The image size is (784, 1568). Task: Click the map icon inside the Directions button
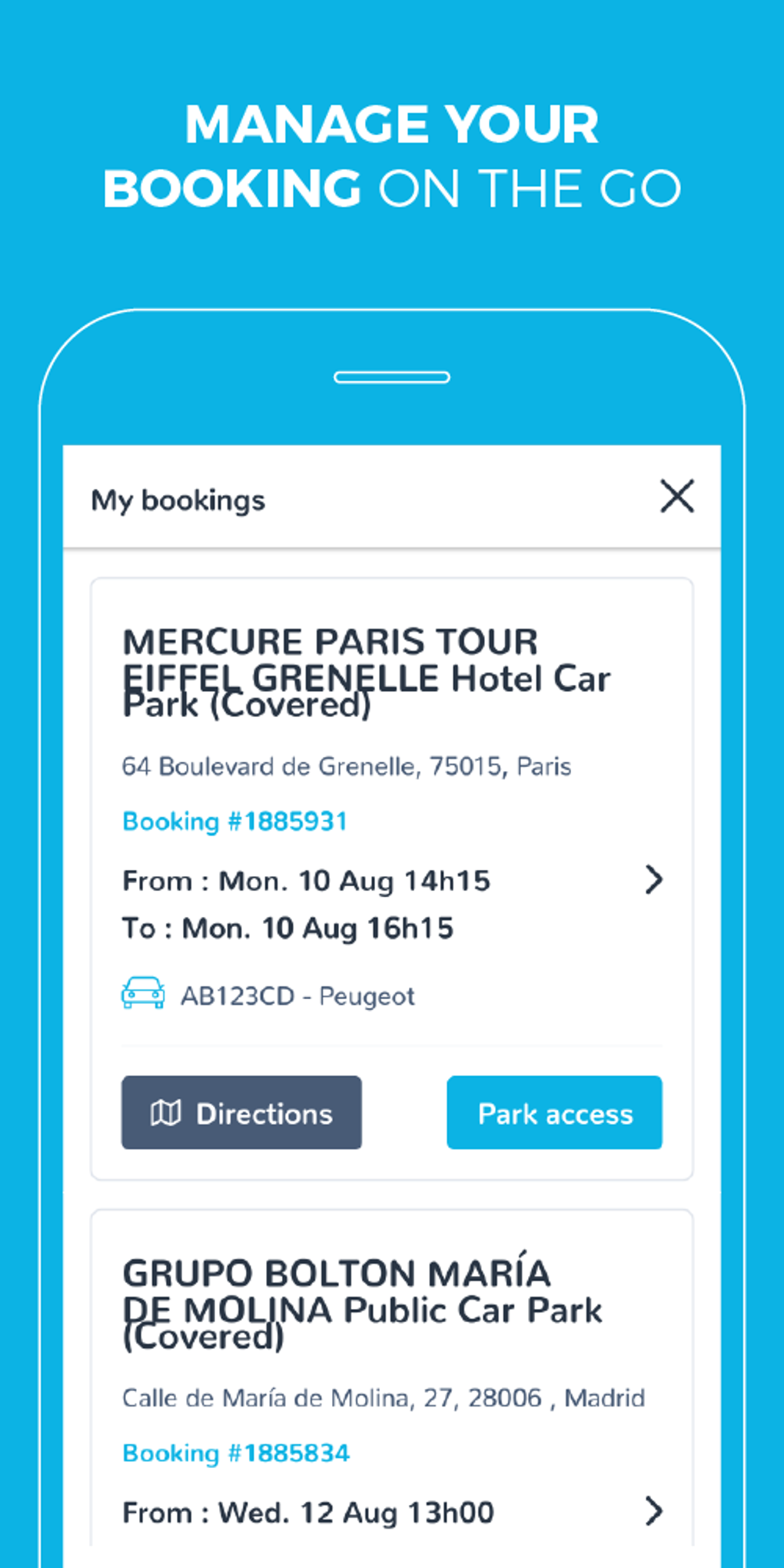pos(168,1112)
